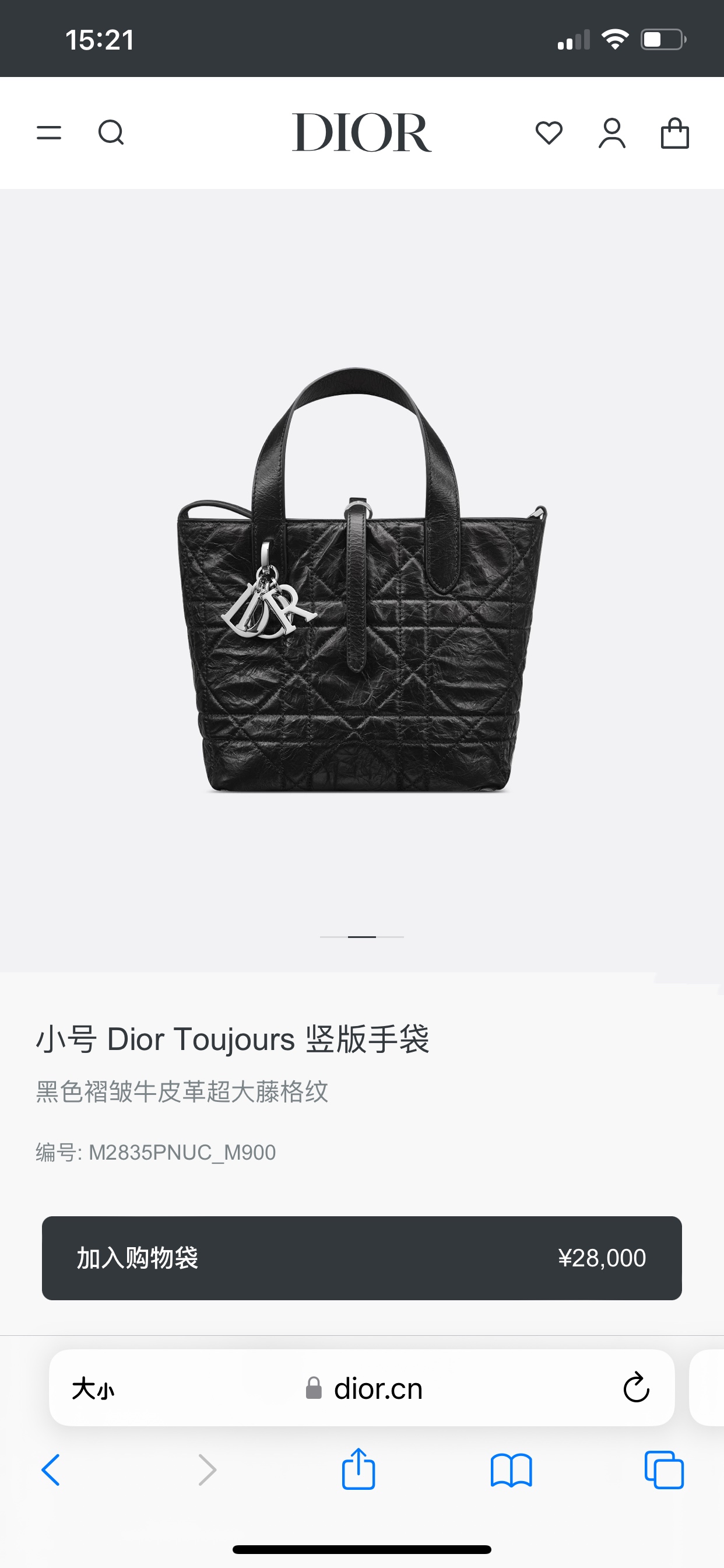Image resolution: width=724 pixels, height=1568 pixels.
Task: Open the account profile icon
Action: (x=612, y=132)
